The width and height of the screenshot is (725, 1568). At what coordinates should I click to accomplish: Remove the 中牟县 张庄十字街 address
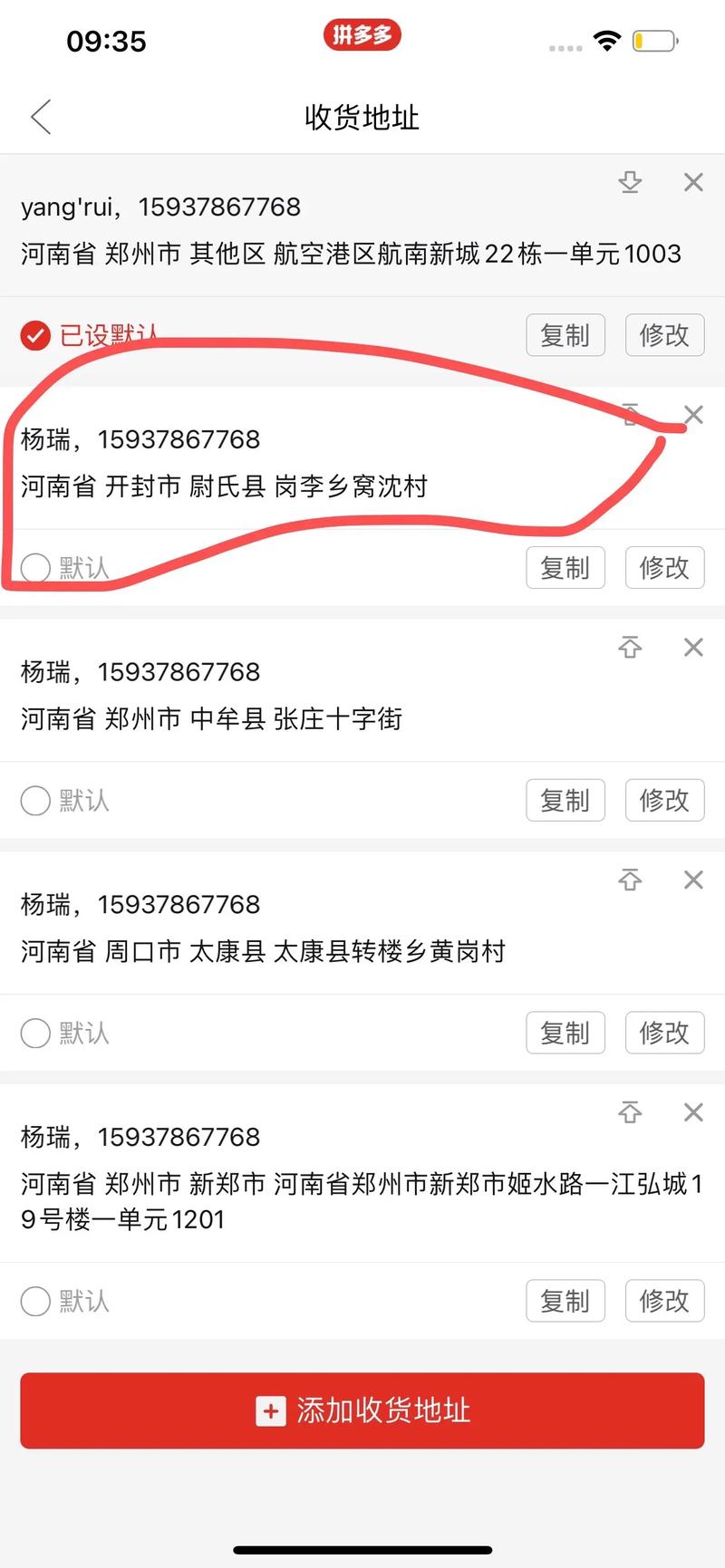(x=693, y=648)
